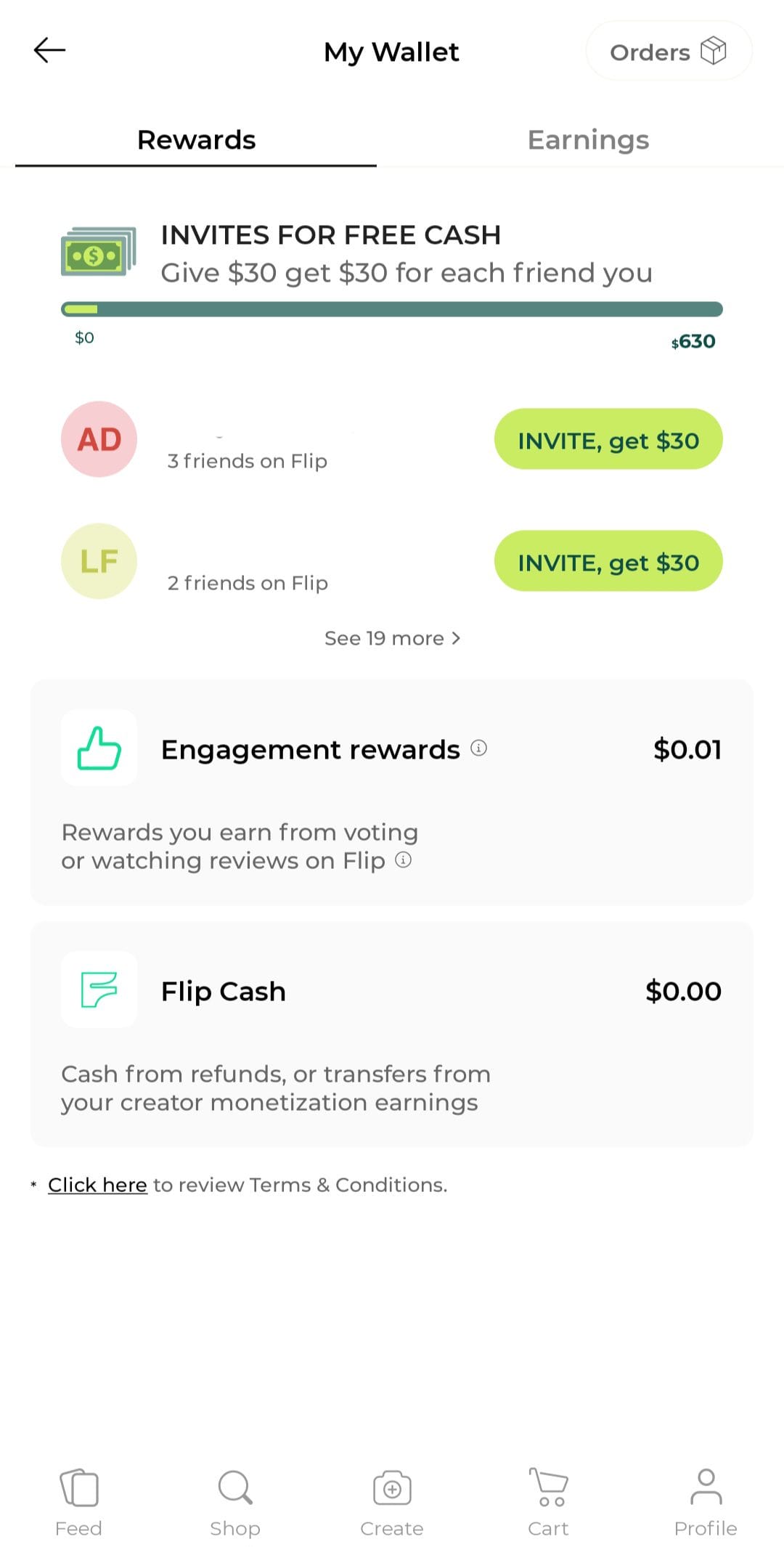
Task: Switch to the Profile tab
Action: 706,1502
